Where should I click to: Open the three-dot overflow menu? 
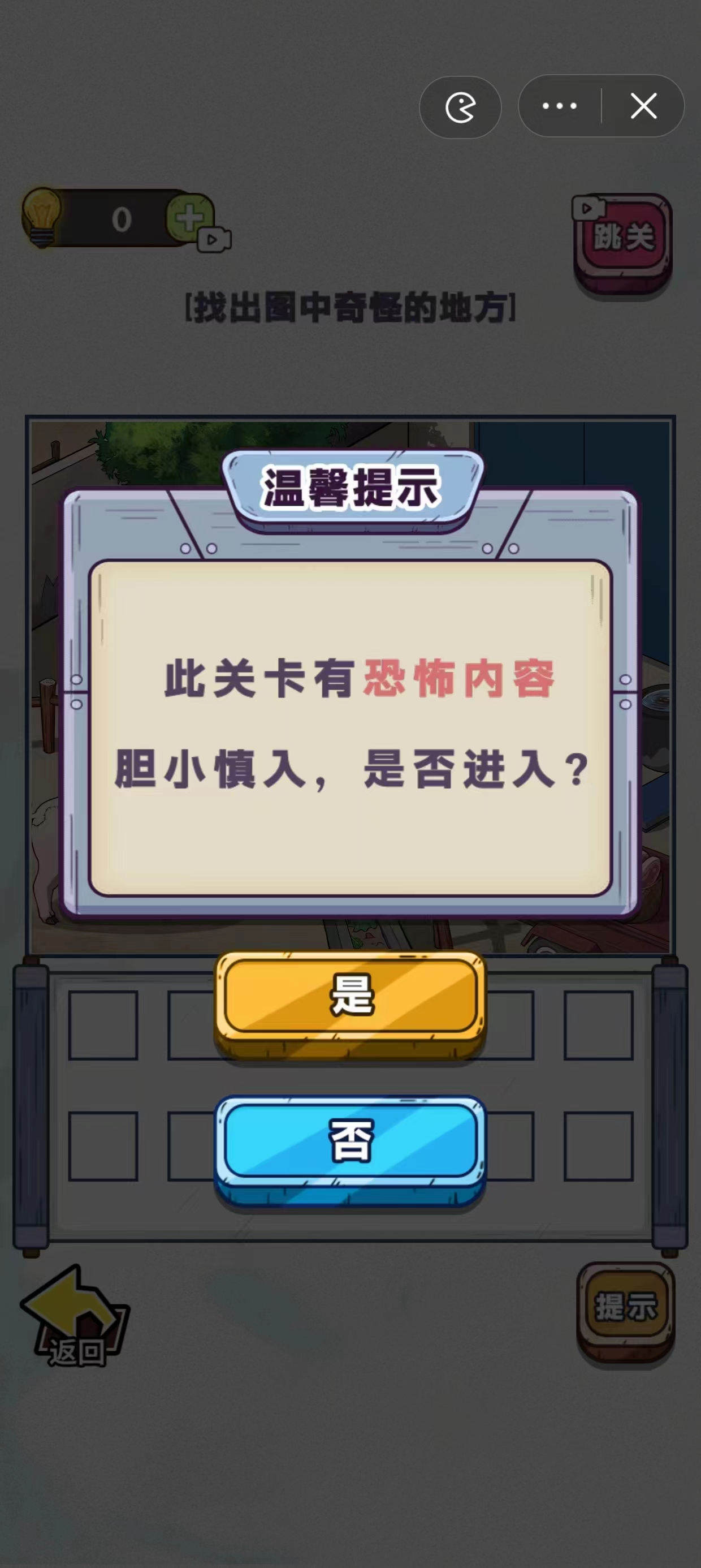[x=559, y=106]
